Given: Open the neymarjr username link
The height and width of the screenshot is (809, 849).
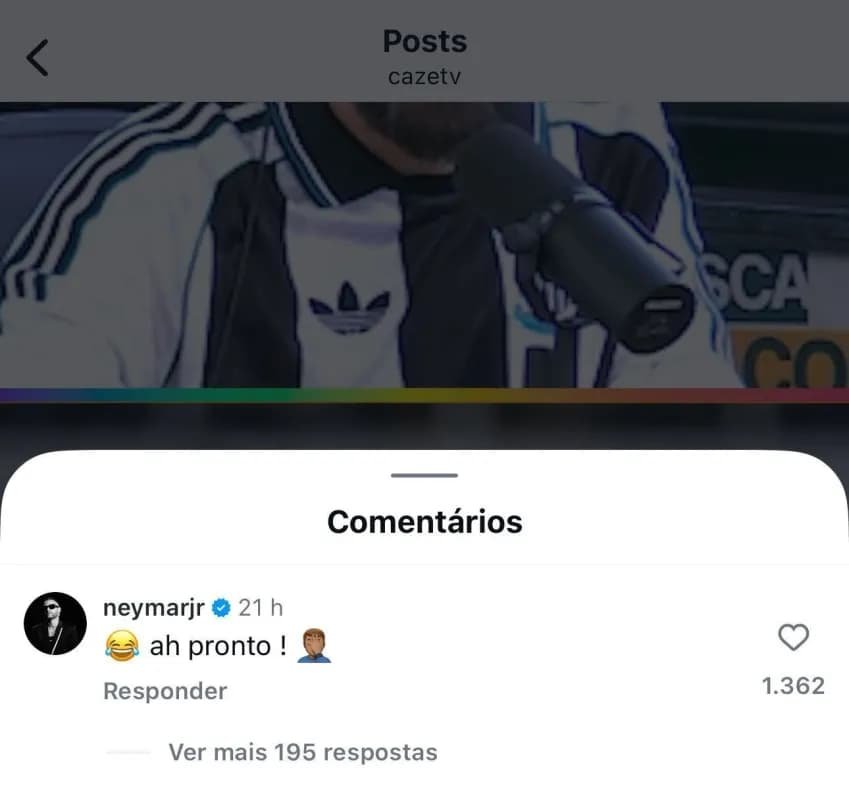Looking at the screenshot, I should [x=153, y=607].
